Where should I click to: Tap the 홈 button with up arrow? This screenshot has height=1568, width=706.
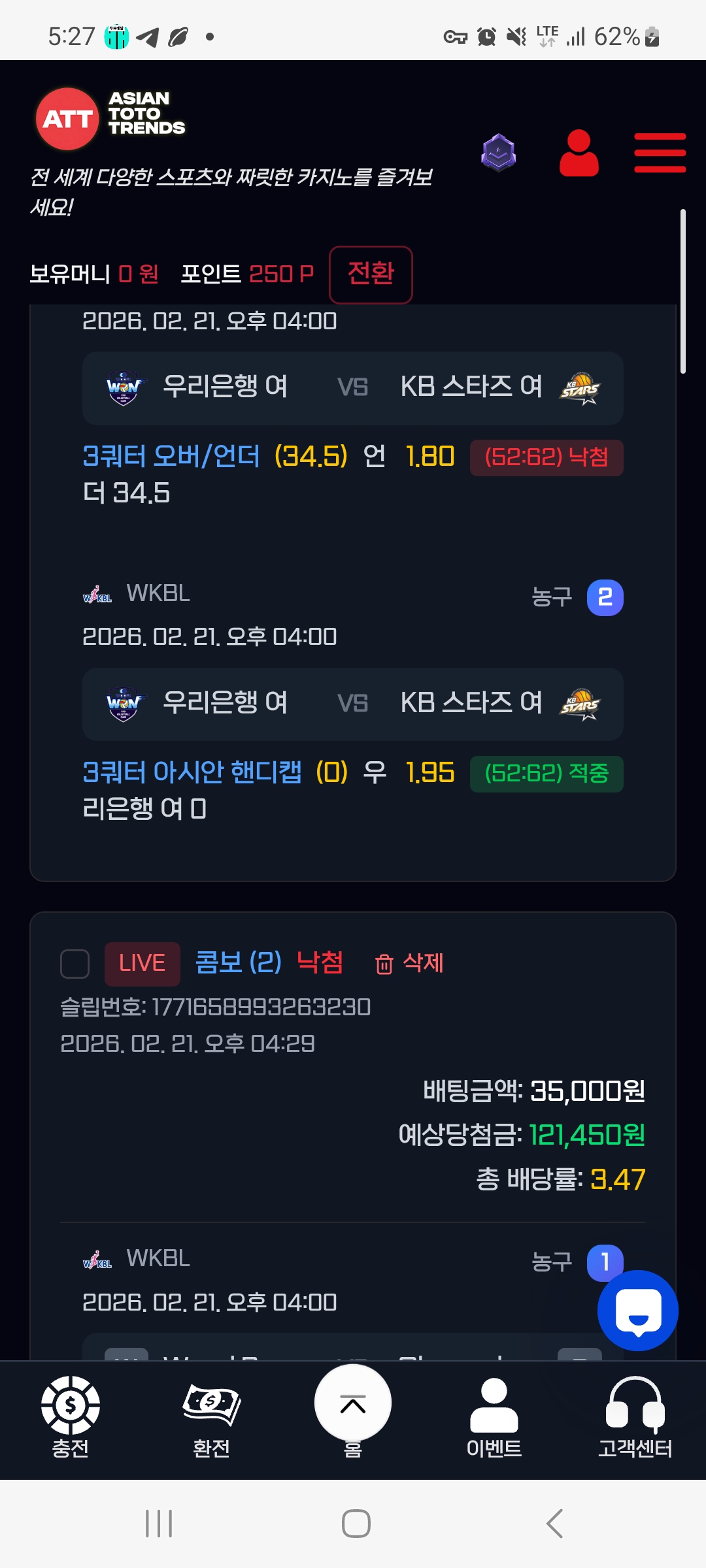tap(353, 1406)
